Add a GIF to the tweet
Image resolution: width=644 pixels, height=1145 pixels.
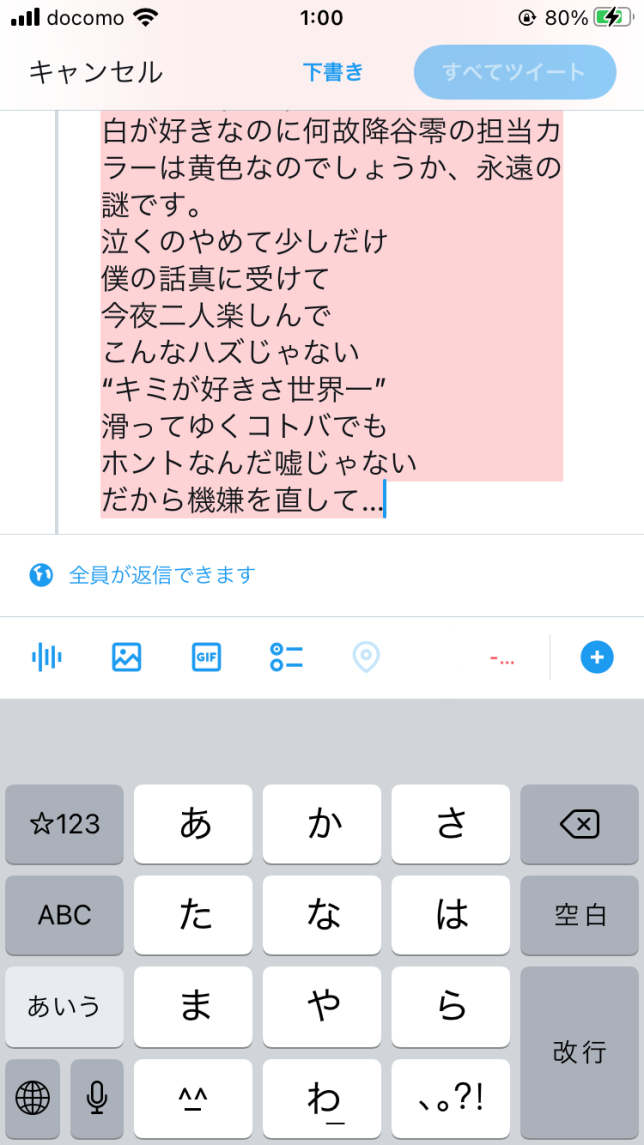206,657
